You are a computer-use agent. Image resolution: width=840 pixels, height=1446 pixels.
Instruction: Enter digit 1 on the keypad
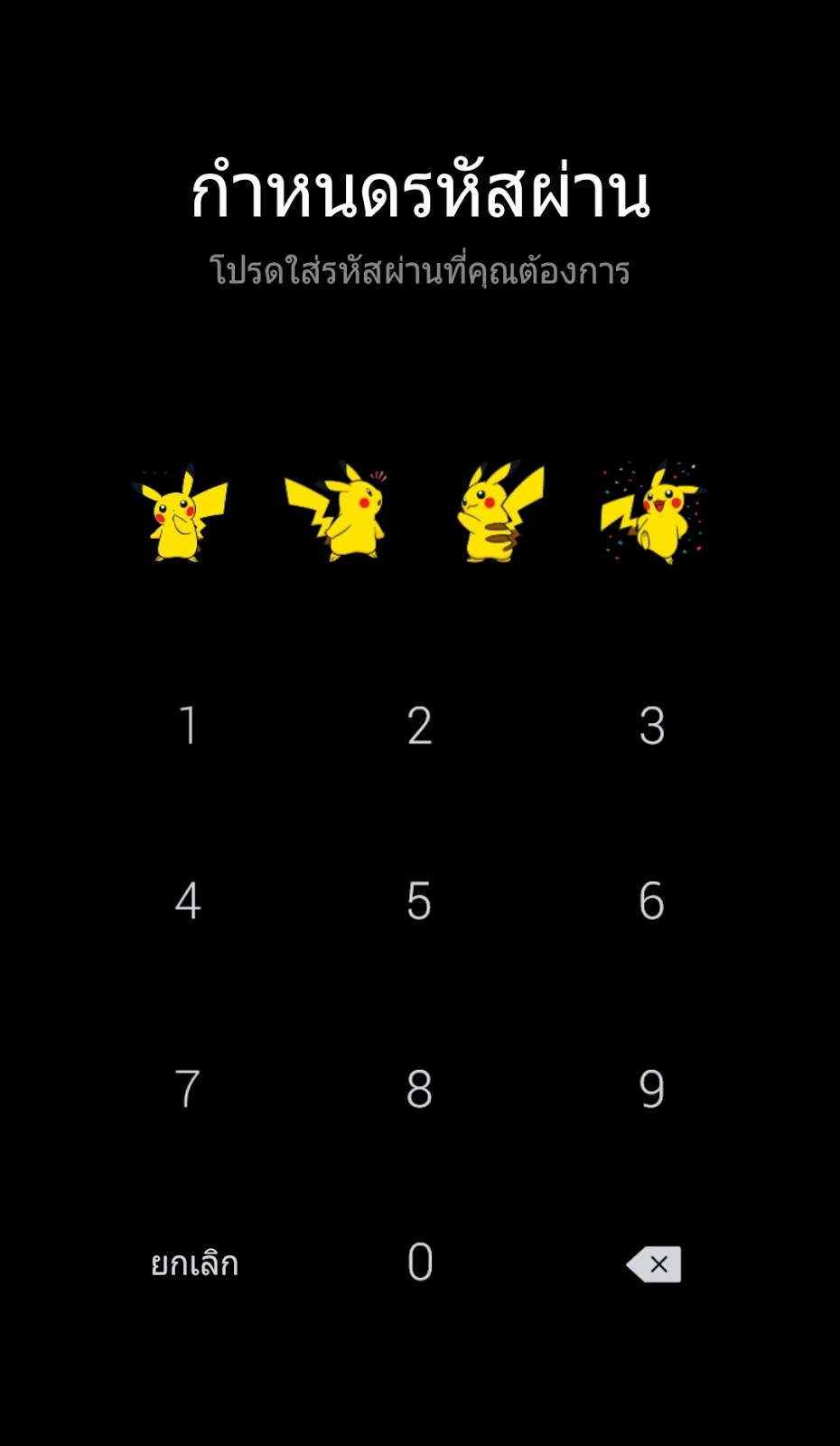click(x=188, y=725)
